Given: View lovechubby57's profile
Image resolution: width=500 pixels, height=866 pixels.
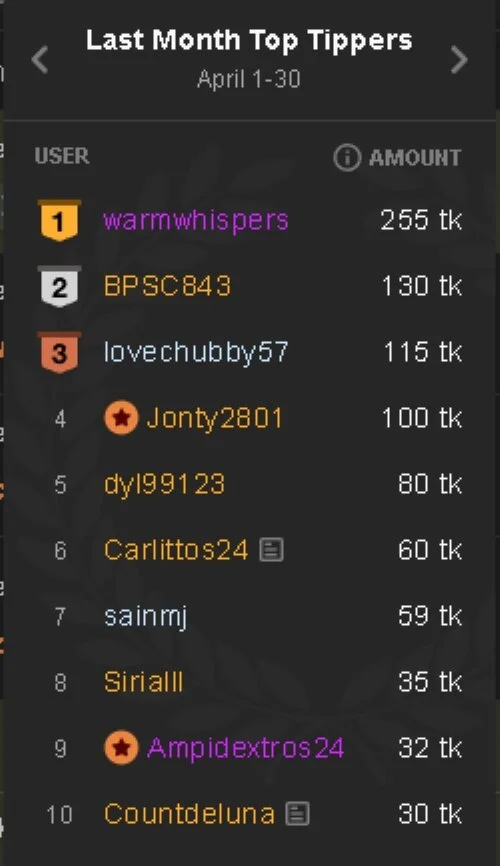Looking at the screenshot, I should [196, 352].
